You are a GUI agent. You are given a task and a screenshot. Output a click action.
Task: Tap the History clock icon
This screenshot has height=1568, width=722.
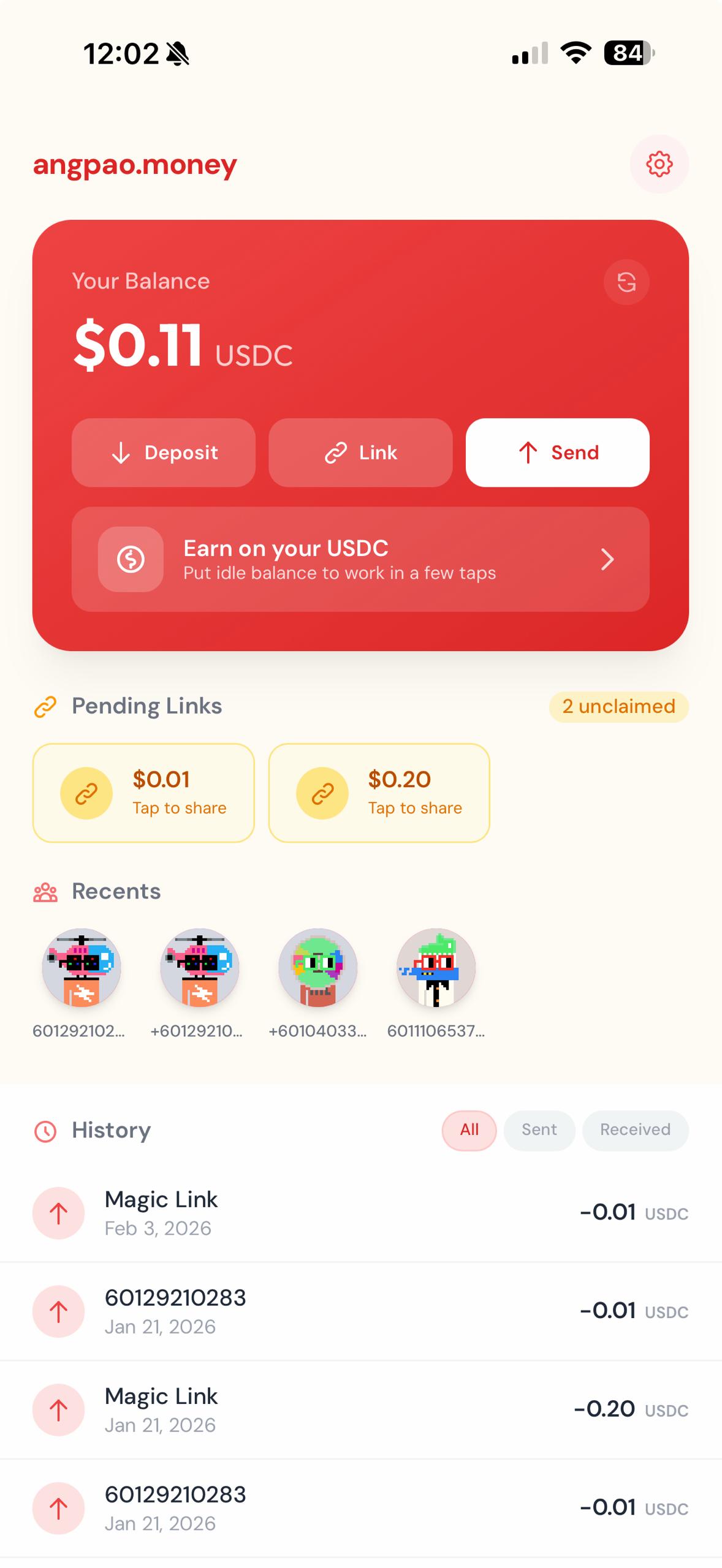pos(45,1131)
